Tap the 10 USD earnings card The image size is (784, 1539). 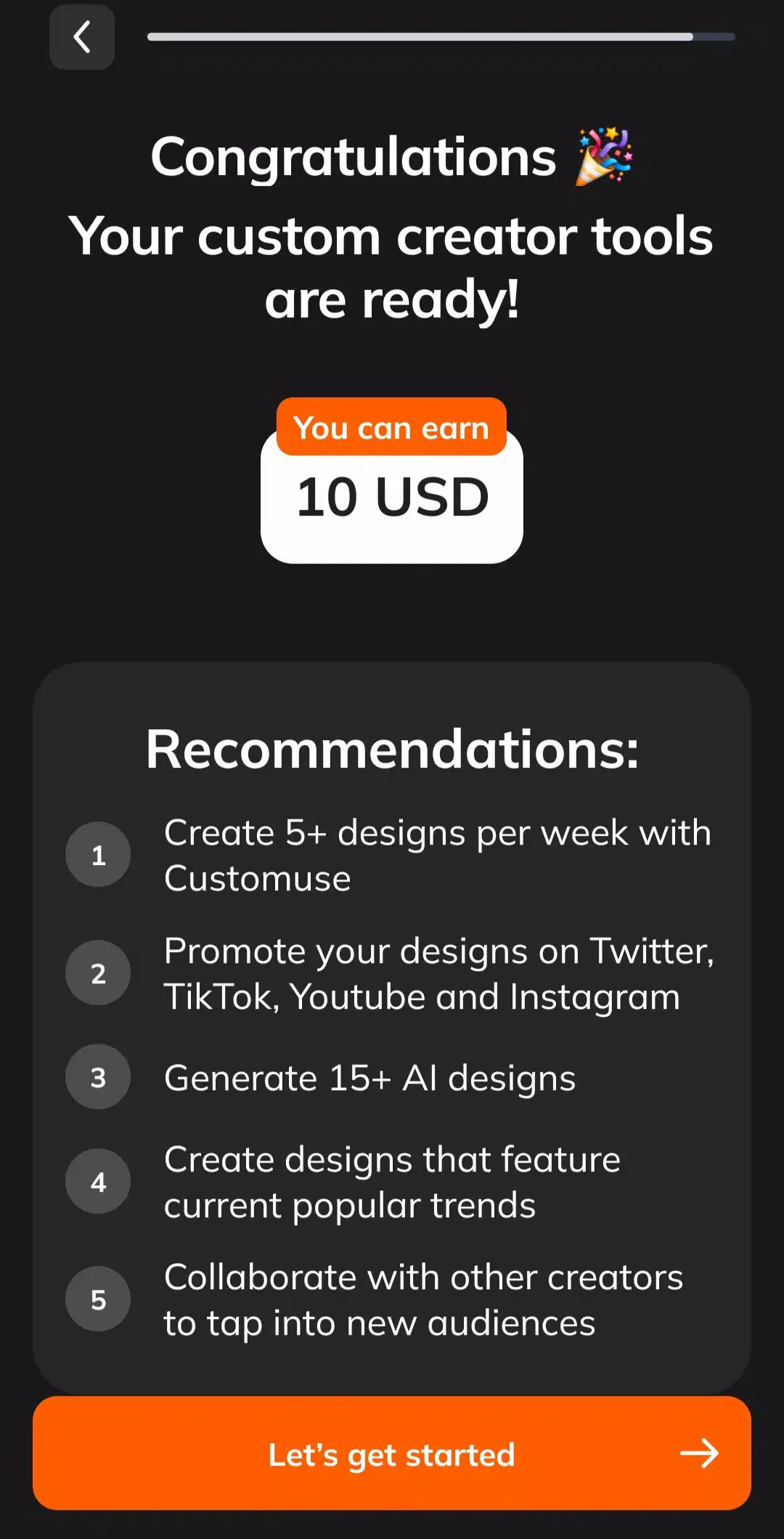tap(391, 498)
